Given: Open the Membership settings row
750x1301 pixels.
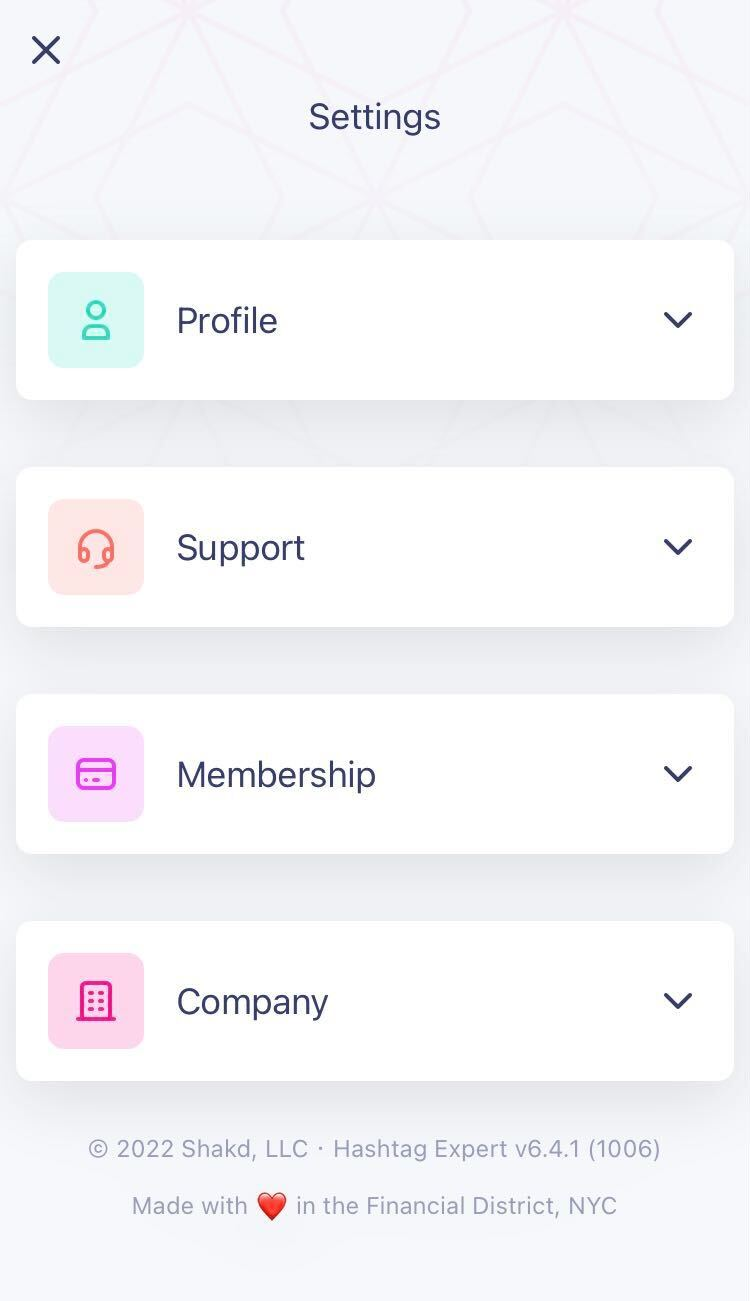Looking at the screenshot, I should (x=375, y=773).
